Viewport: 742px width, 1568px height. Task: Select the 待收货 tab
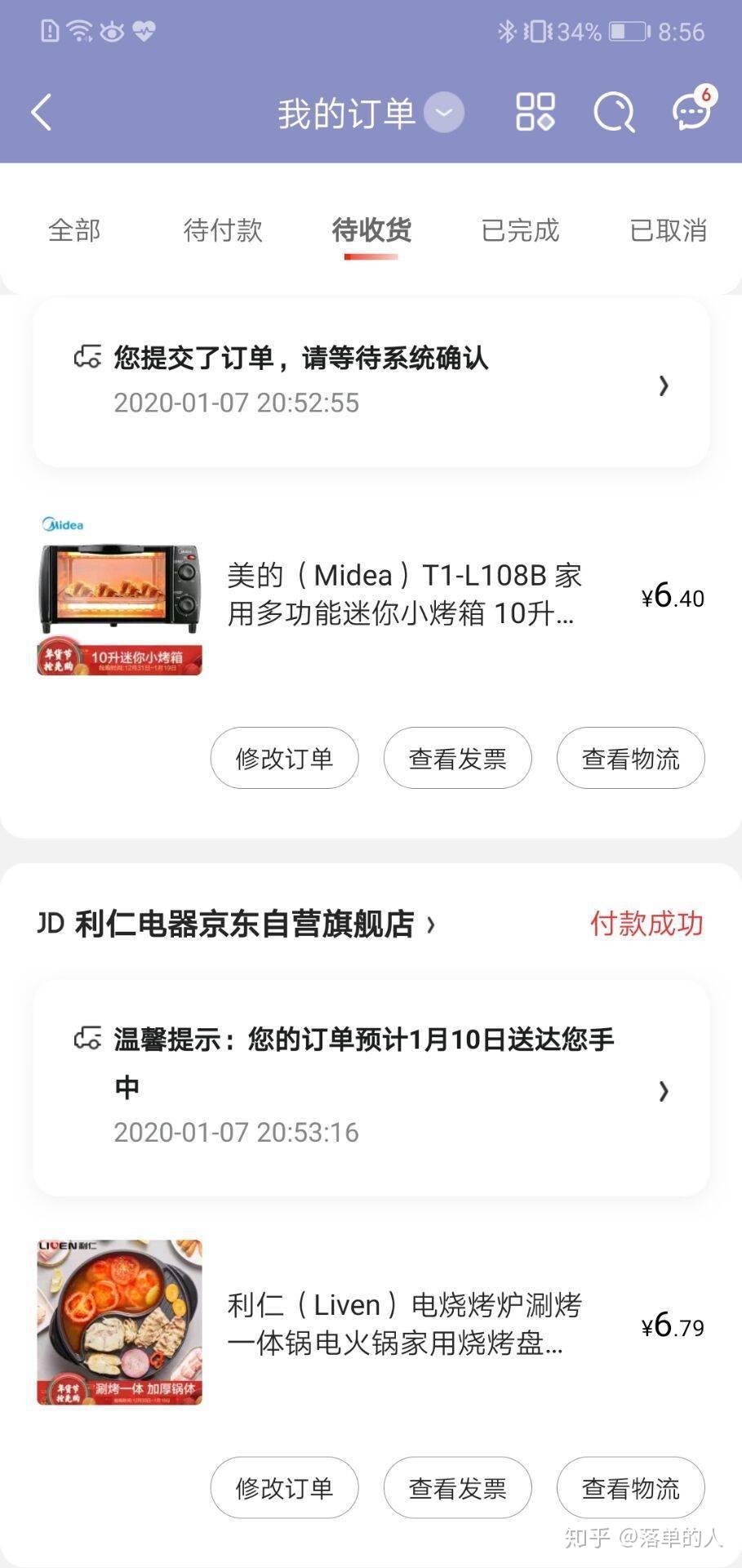coord(371,230)
